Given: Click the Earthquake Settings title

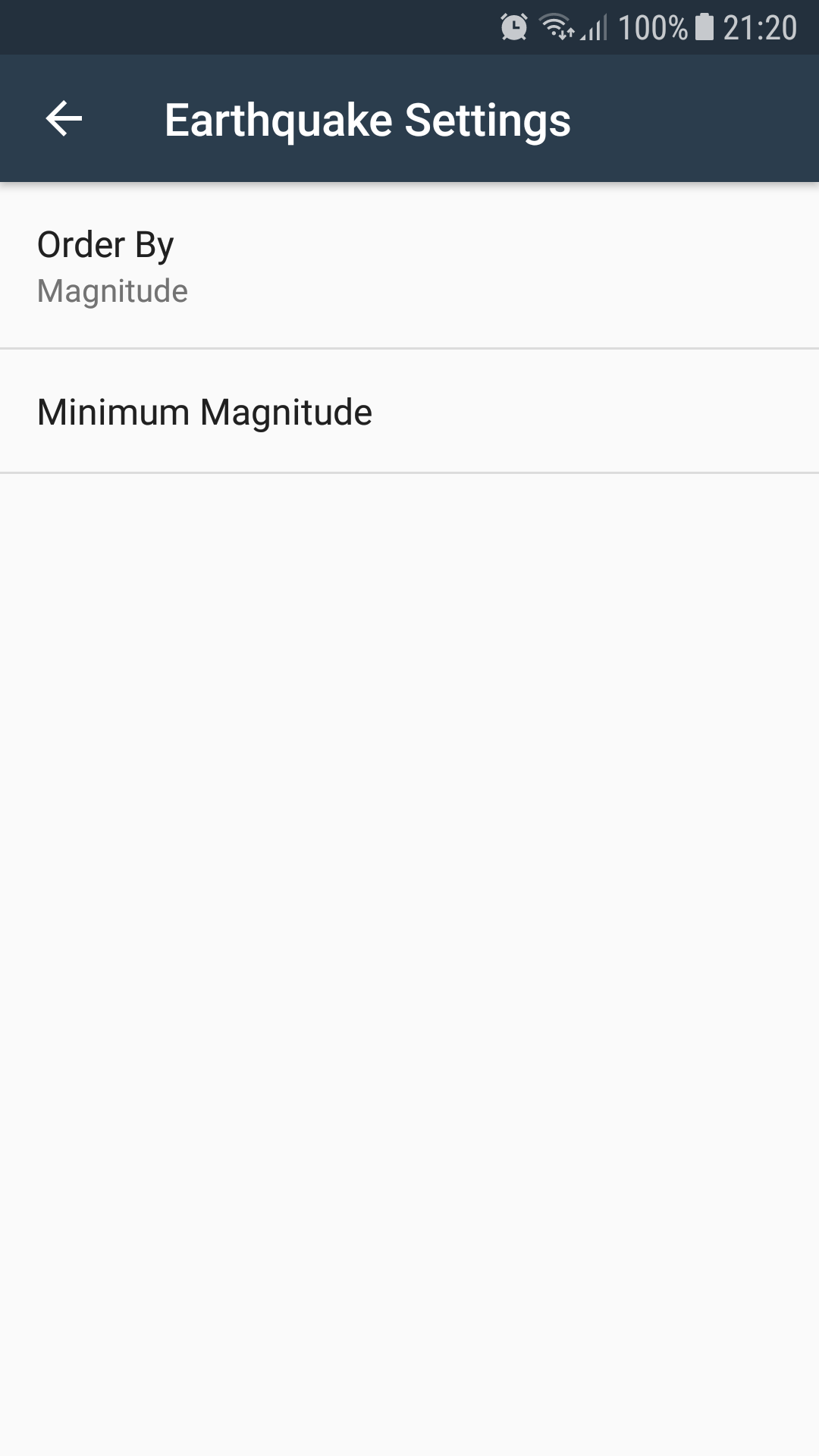Looking at the screenshot, I should [368, 119].
